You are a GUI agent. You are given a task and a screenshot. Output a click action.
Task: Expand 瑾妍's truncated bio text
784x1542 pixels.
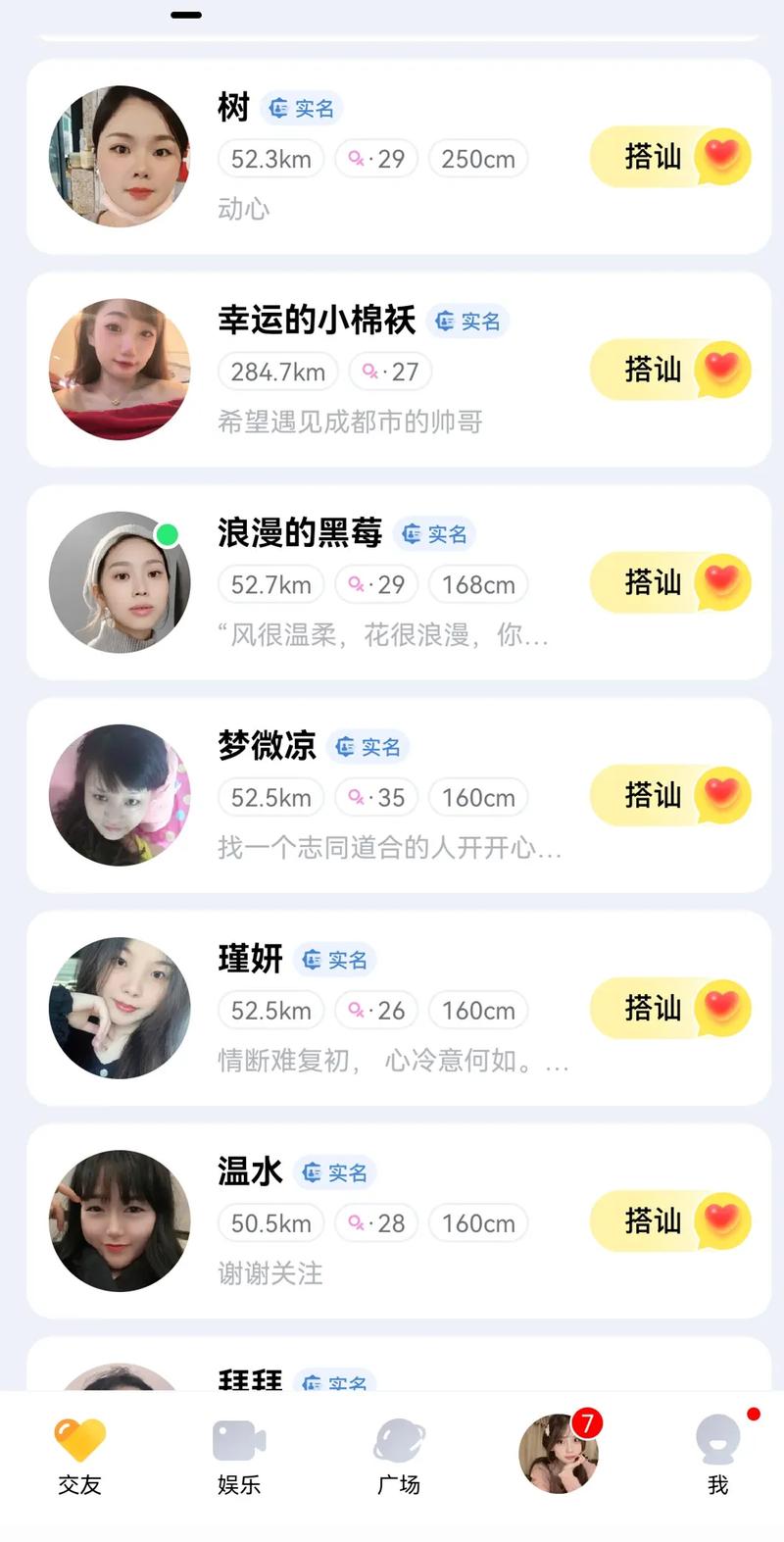pos(388,1062)
